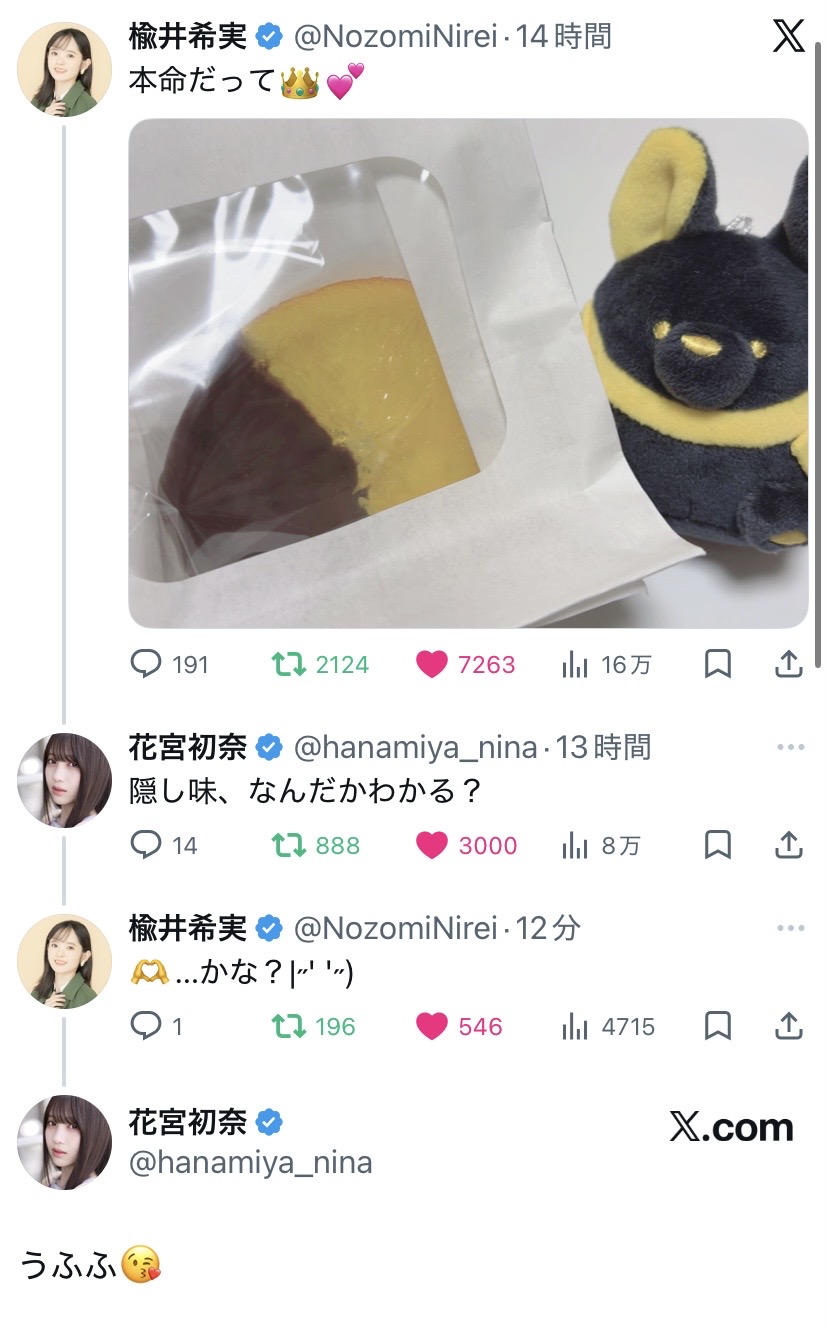Repost the …かな？ reply with 196 reposts
Screen dimensions: 827x1328
click(x=290, y=1026)
